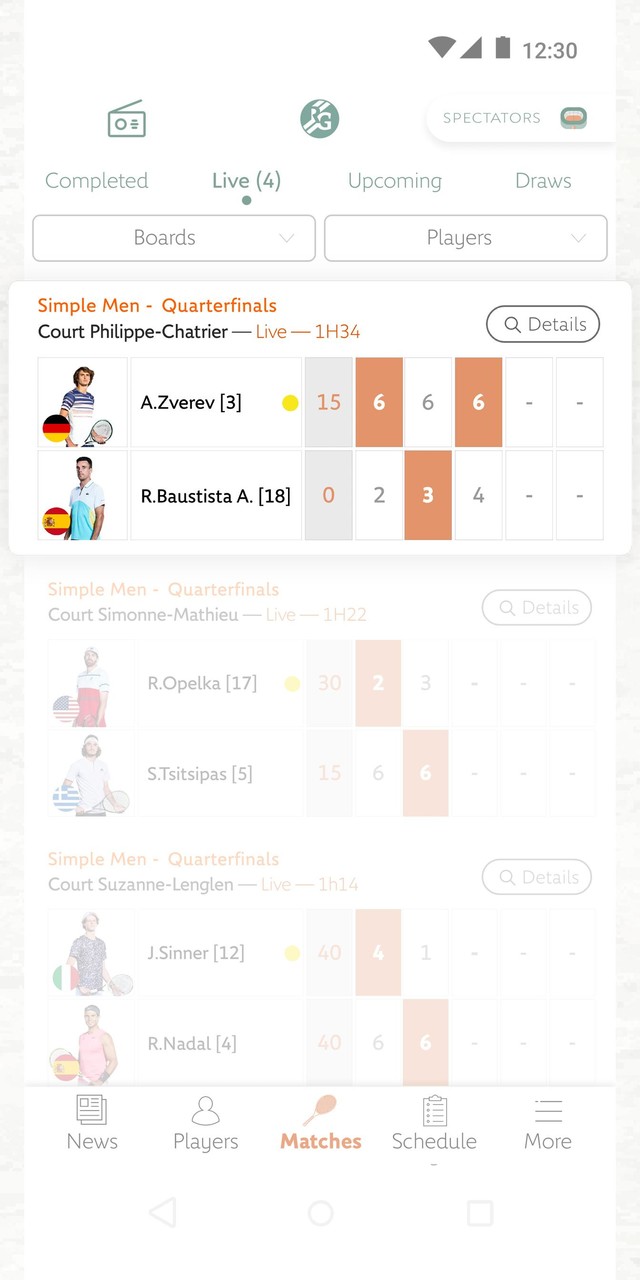
Task: Open the Draws tab
Action: pos(543,181)
